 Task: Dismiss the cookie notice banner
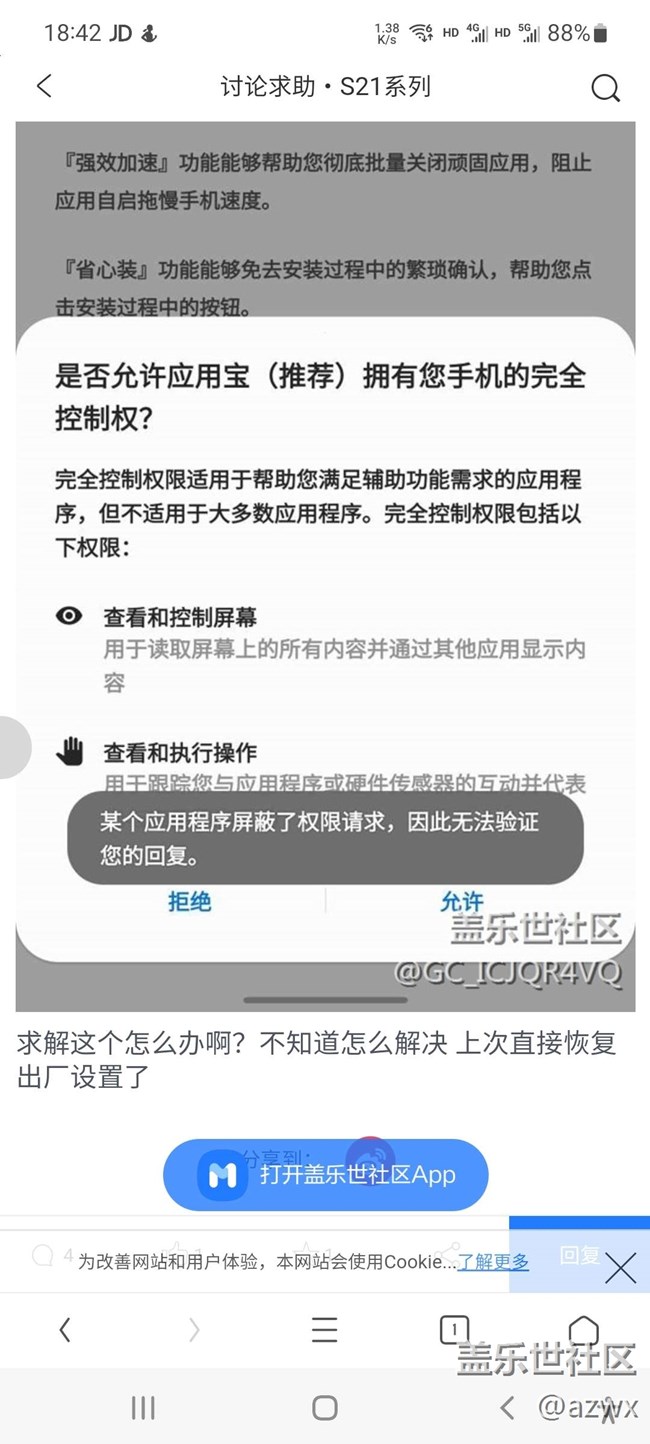pyautogui.click(x=620, y=1268)
